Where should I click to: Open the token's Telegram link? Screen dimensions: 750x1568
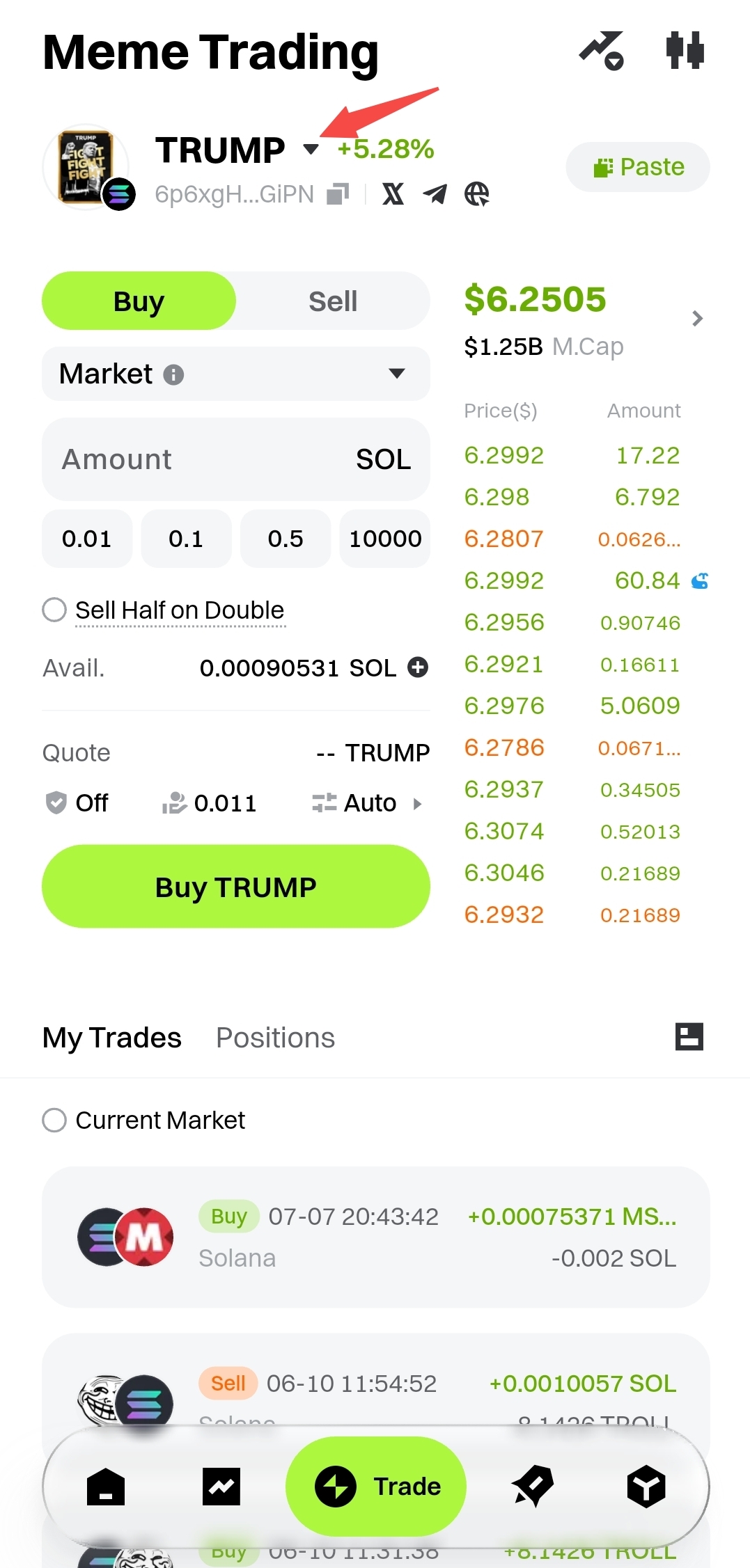(435, 194)
